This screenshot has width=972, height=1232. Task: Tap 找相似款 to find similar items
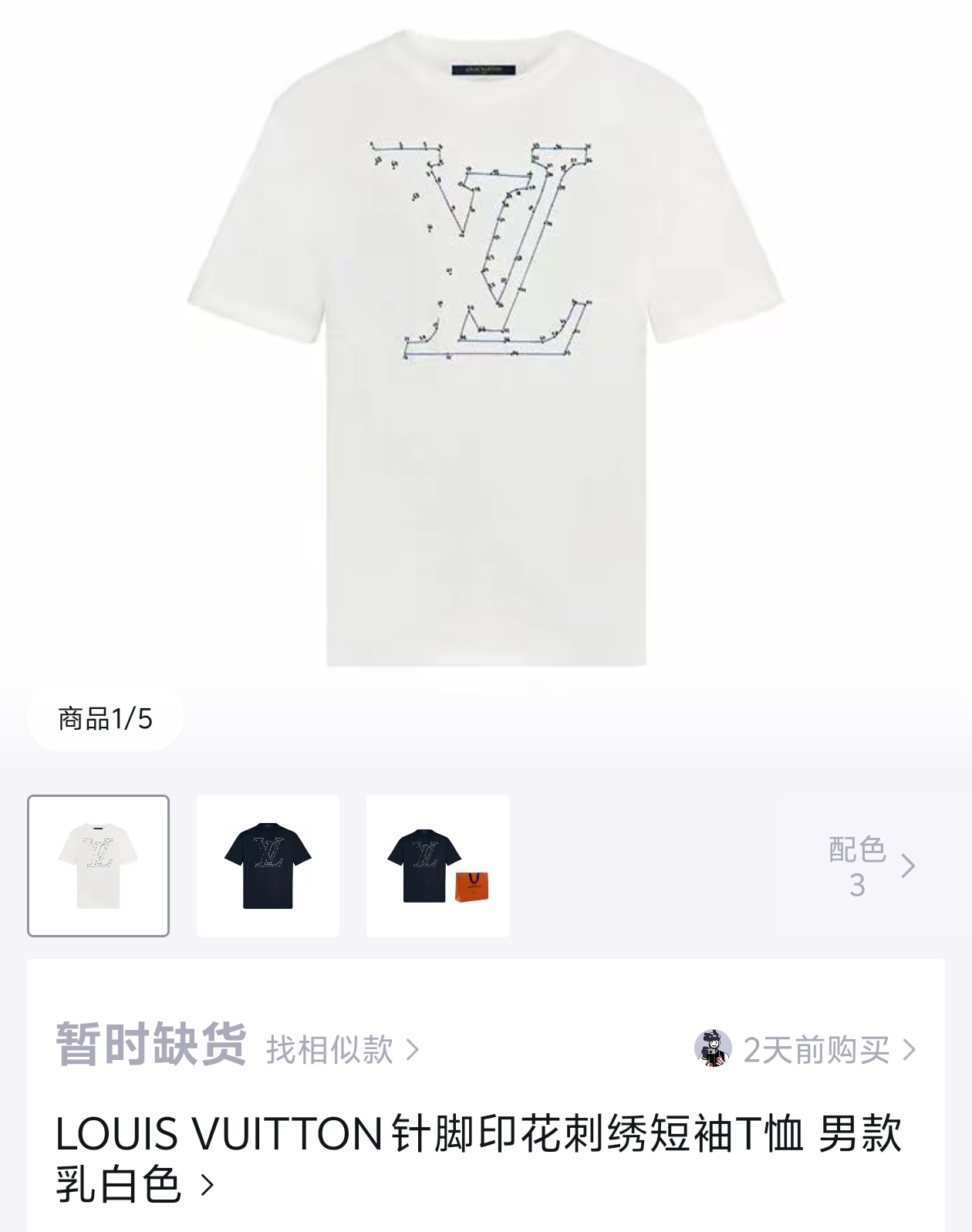click(x=342, y=1049)
